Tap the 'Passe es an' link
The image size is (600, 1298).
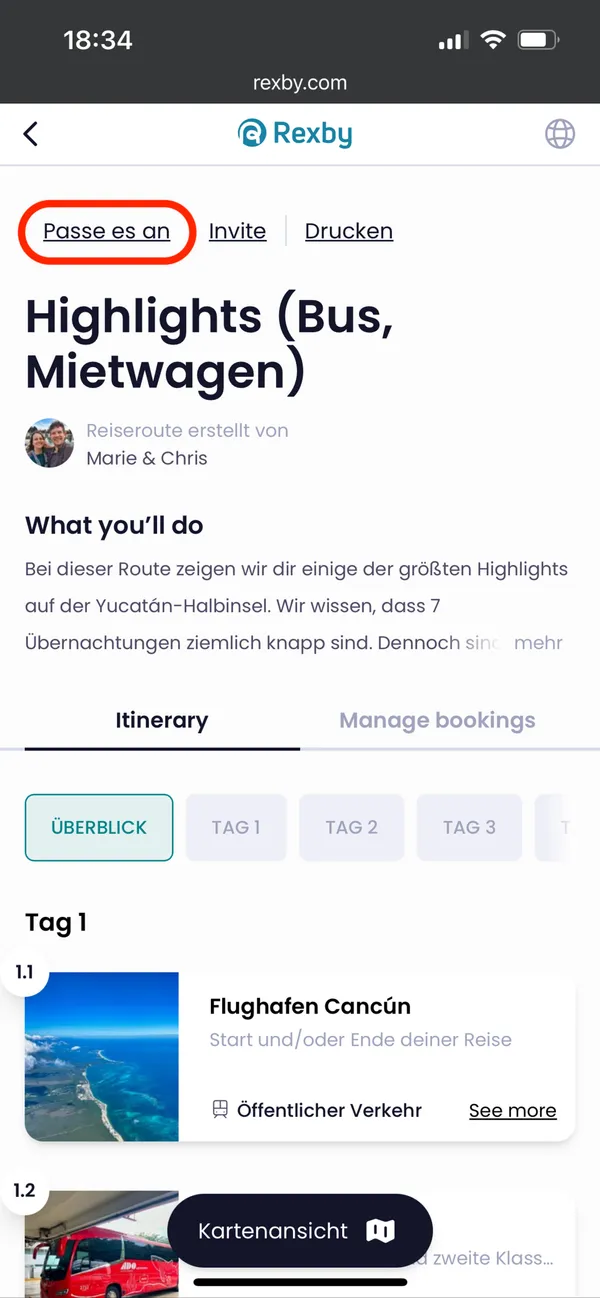[x=107, y=231]
